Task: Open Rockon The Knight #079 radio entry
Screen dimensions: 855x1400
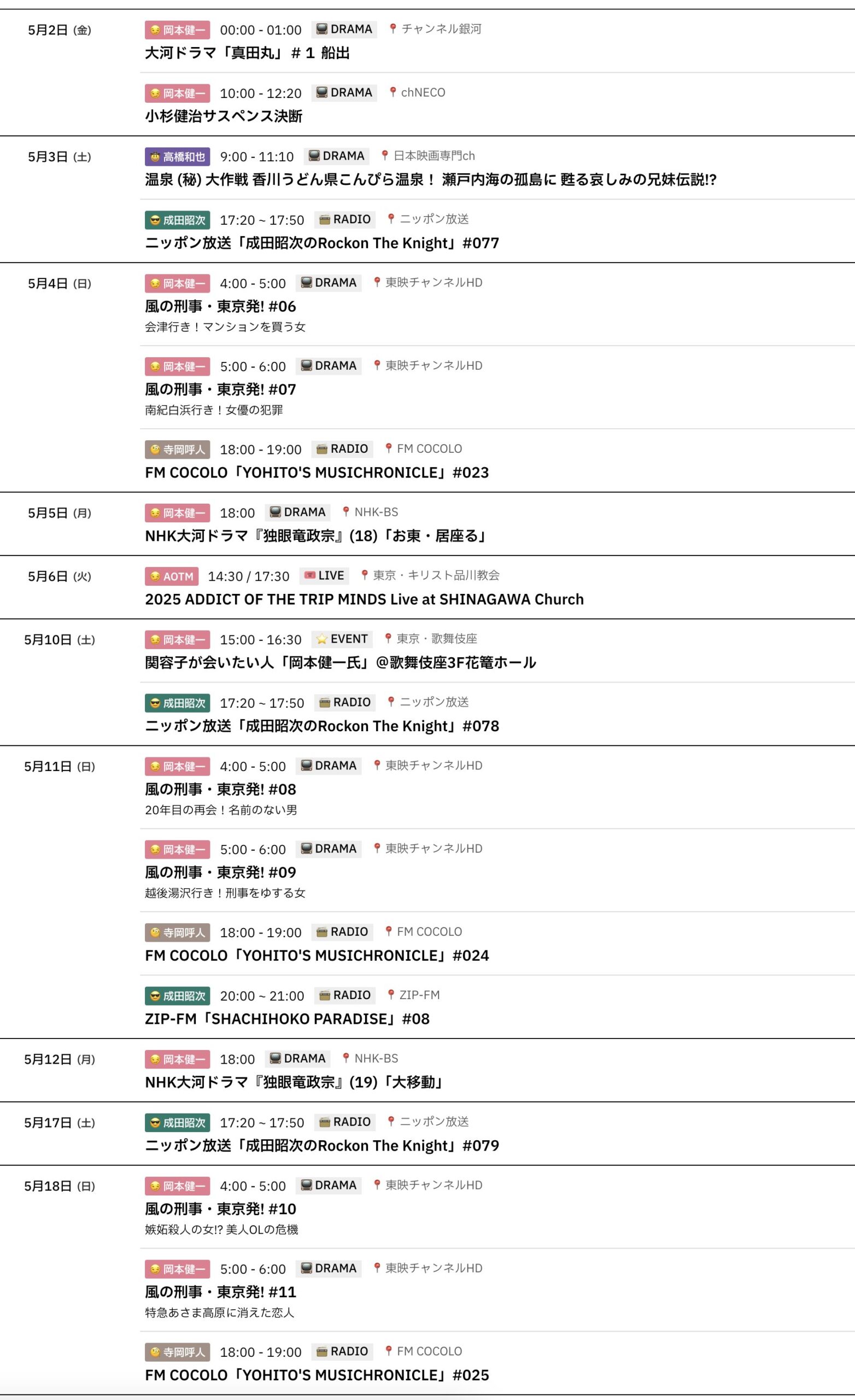Action: [x=321, y=1146]
